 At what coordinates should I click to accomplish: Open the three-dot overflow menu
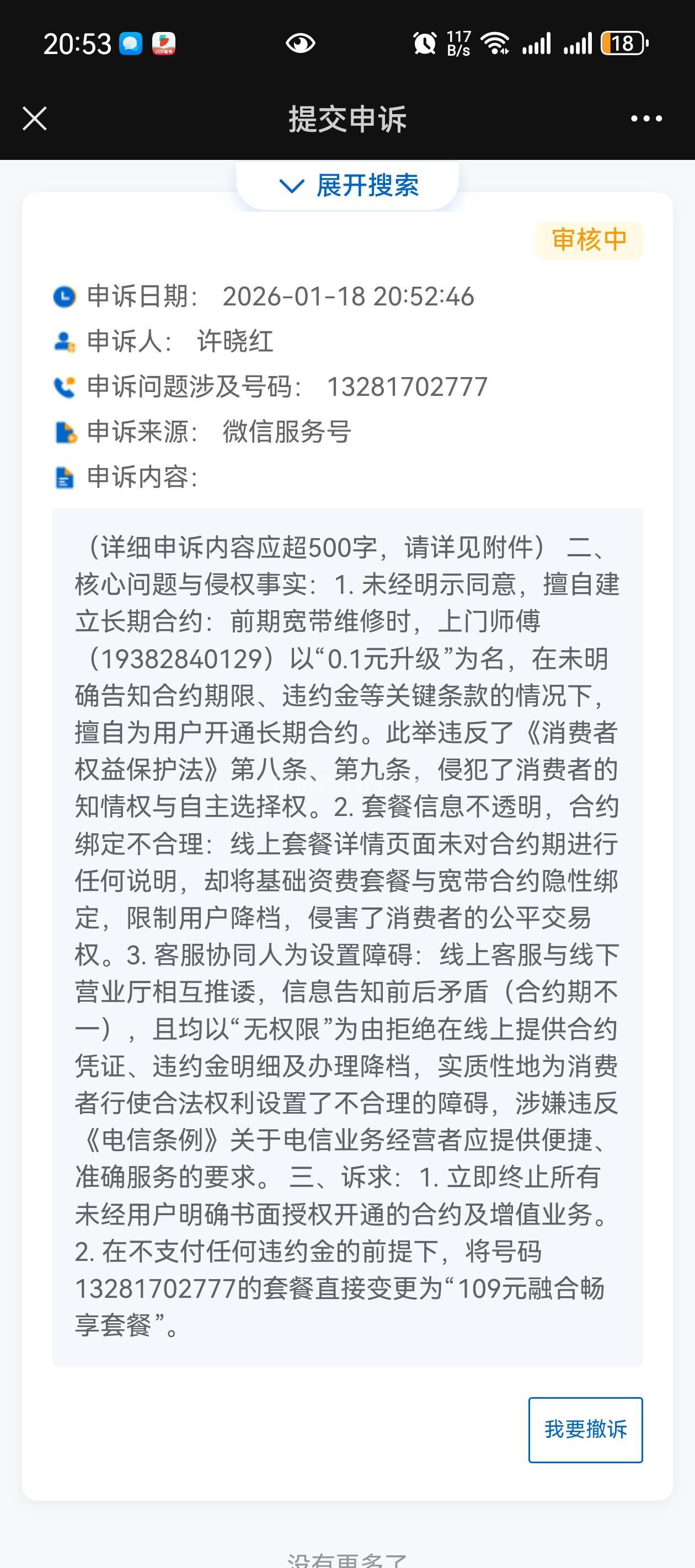pyautogui.click(x=646, y=119)
